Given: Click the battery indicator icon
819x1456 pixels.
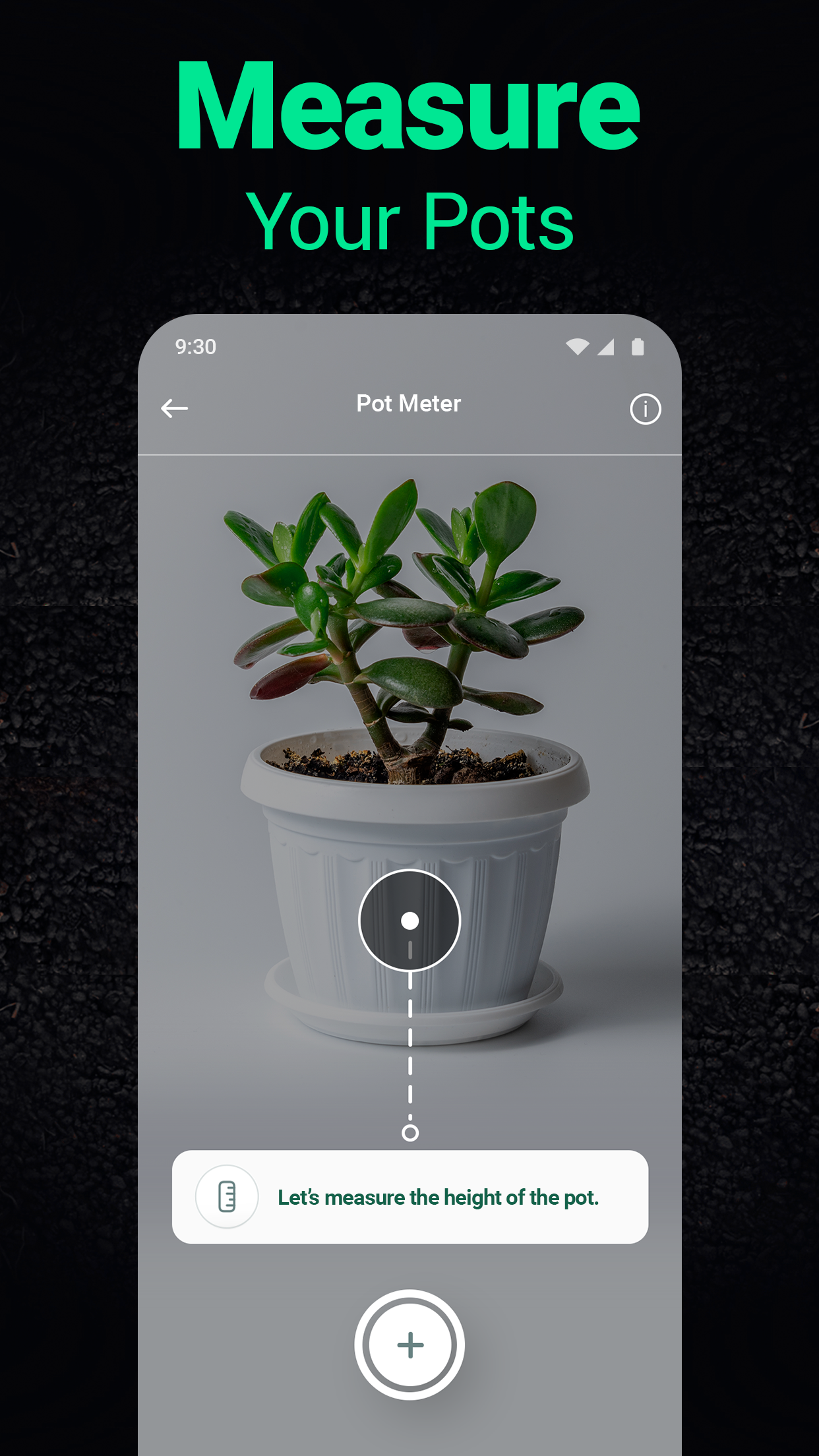Looking at the screenshot, I should coord(637,346).
